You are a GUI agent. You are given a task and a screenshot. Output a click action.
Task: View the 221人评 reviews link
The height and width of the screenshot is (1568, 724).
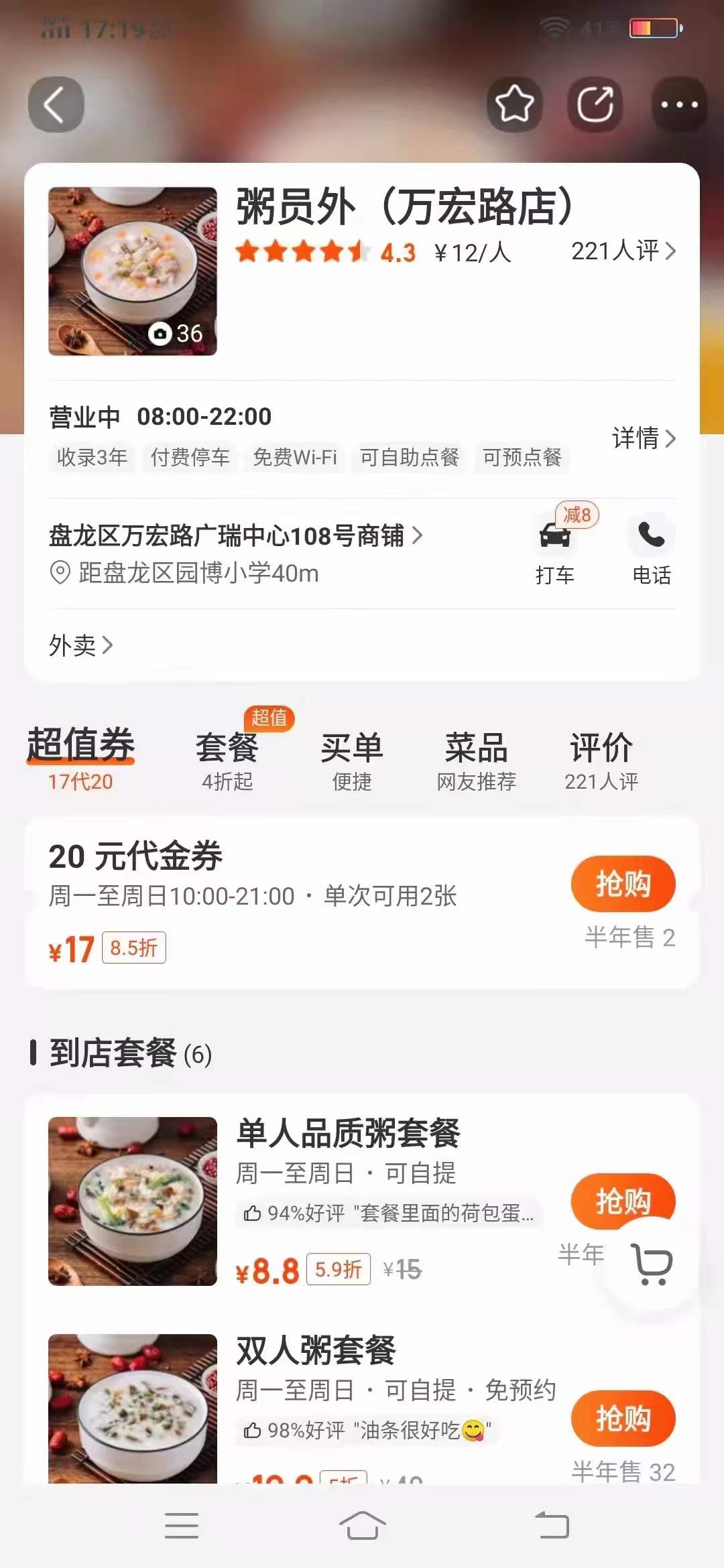pos(622,251)
